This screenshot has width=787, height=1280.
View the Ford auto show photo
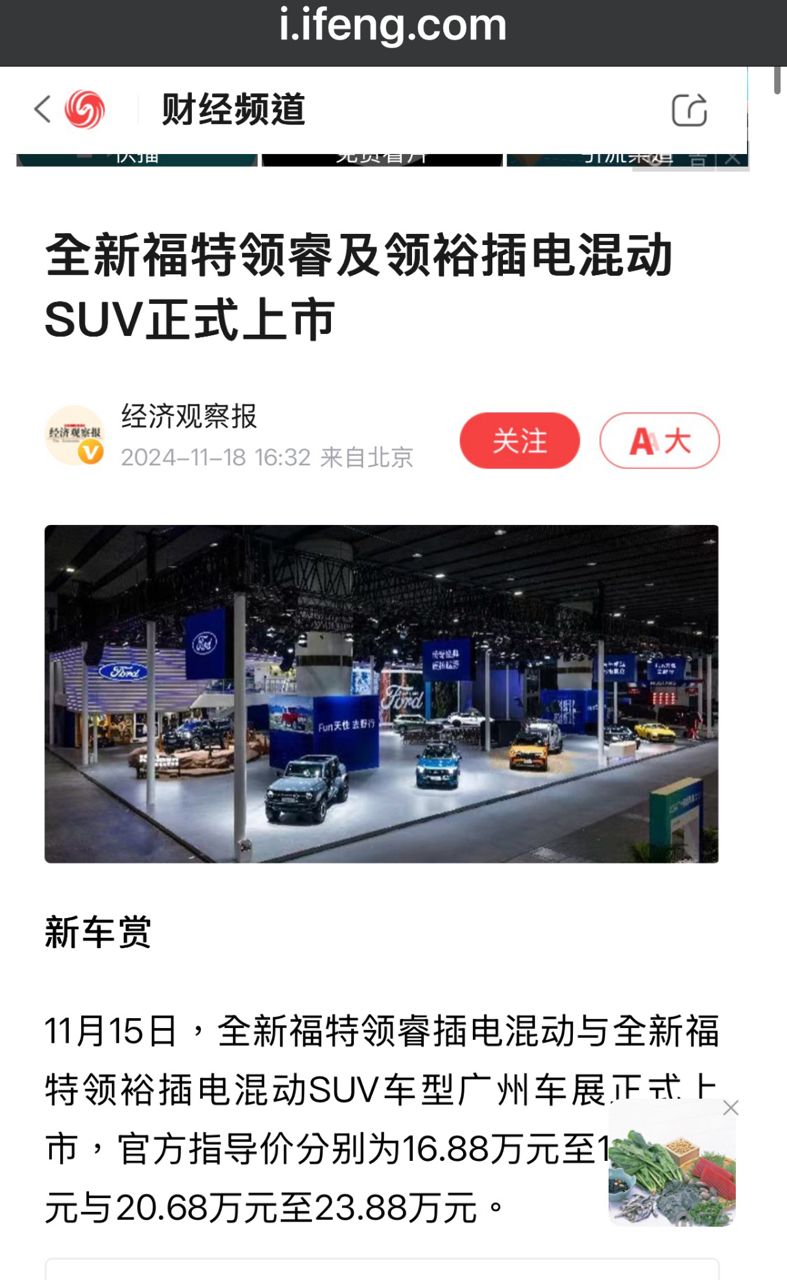click(x=381, y=693)
